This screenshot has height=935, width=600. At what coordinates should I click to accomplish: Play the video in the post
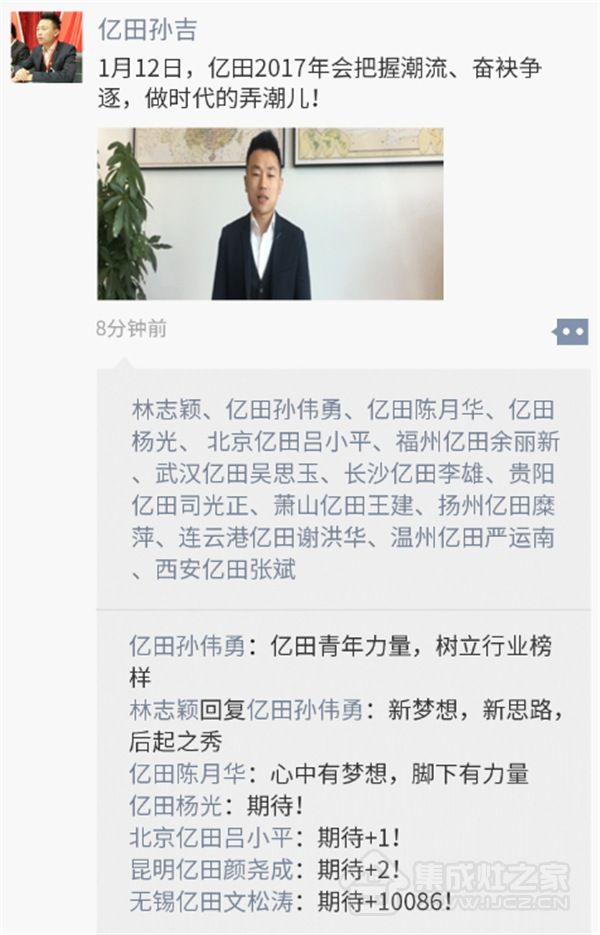(x=270, y=214)
